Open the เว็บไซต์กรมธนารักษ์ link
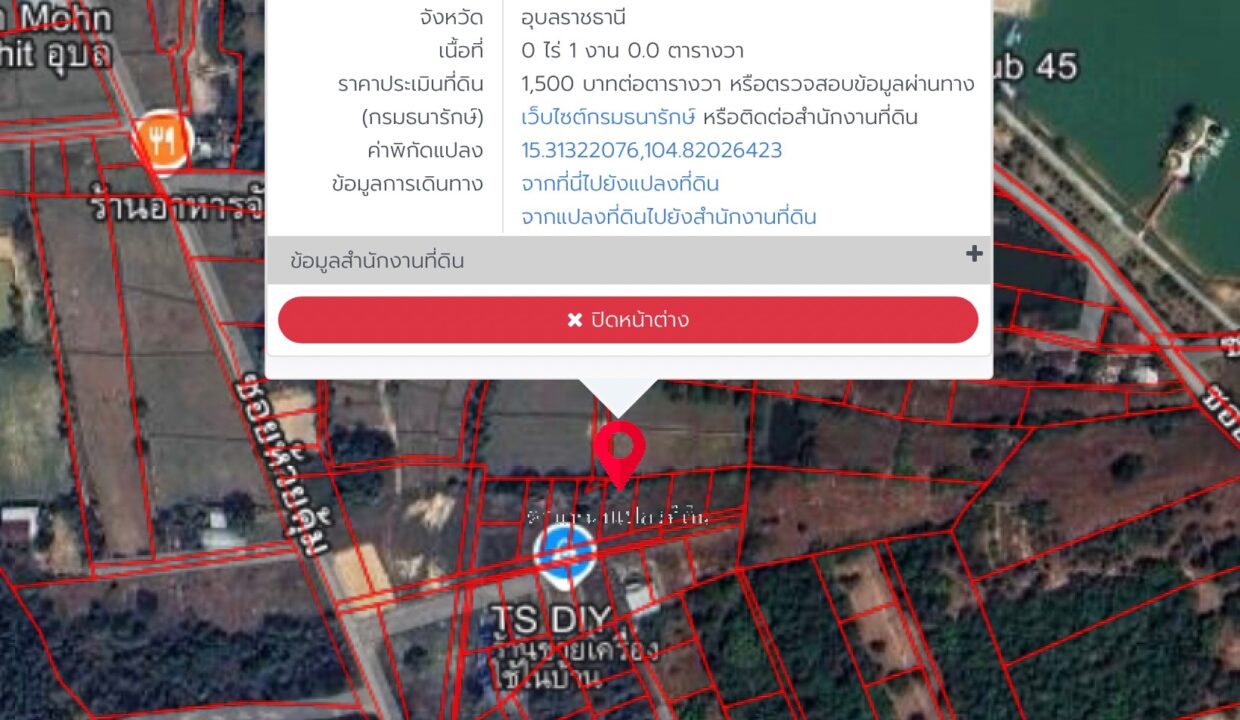1240x720 pixels. tap(608, 117)
